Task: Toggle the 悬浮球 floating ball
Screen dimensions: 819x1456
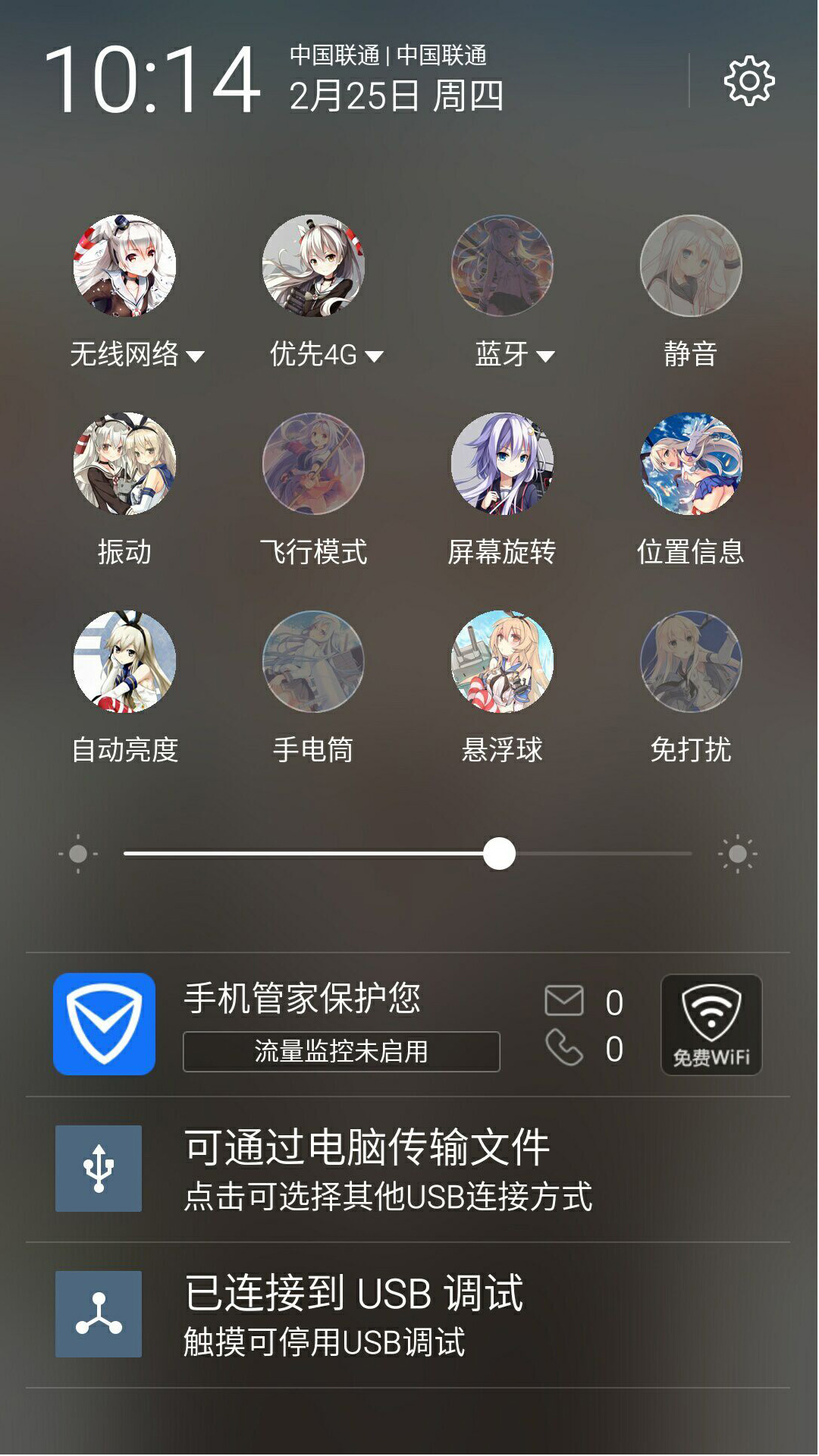Action: [502, 662]
